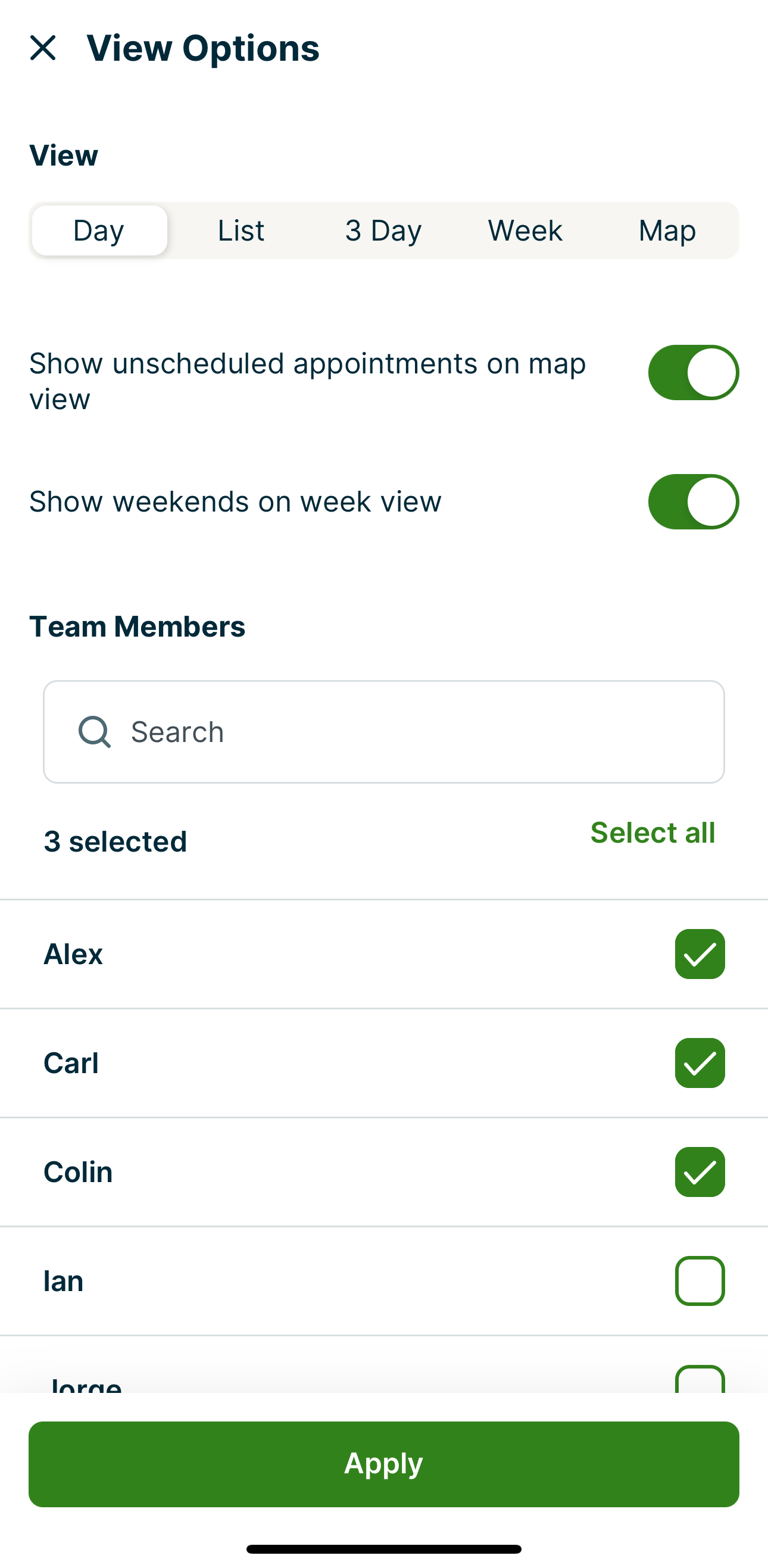Viewport: 768px width, 1568px height.
Task: Switch to the Day view tab
Action: click(99, 230)
